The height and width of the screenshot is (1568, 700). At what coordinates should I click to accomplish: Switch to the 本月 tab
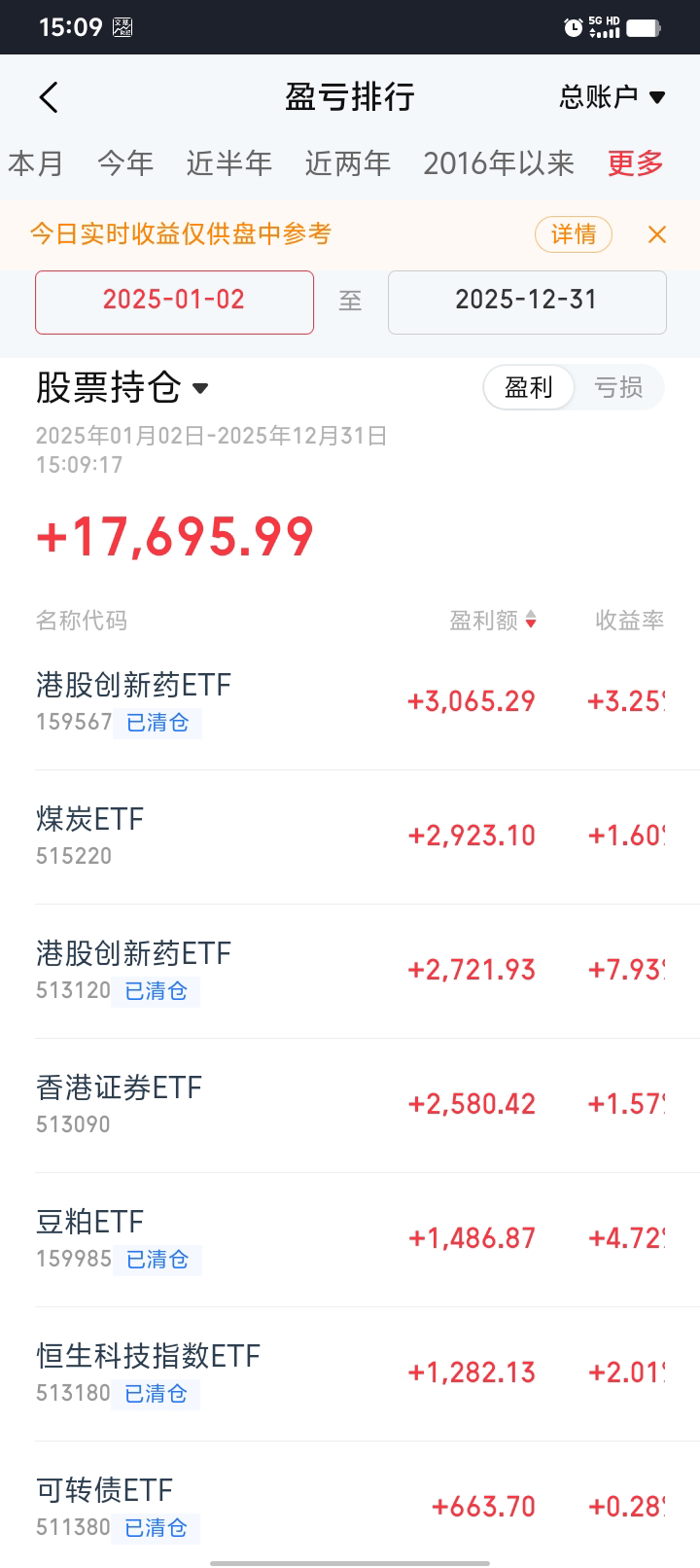point(36,163)
